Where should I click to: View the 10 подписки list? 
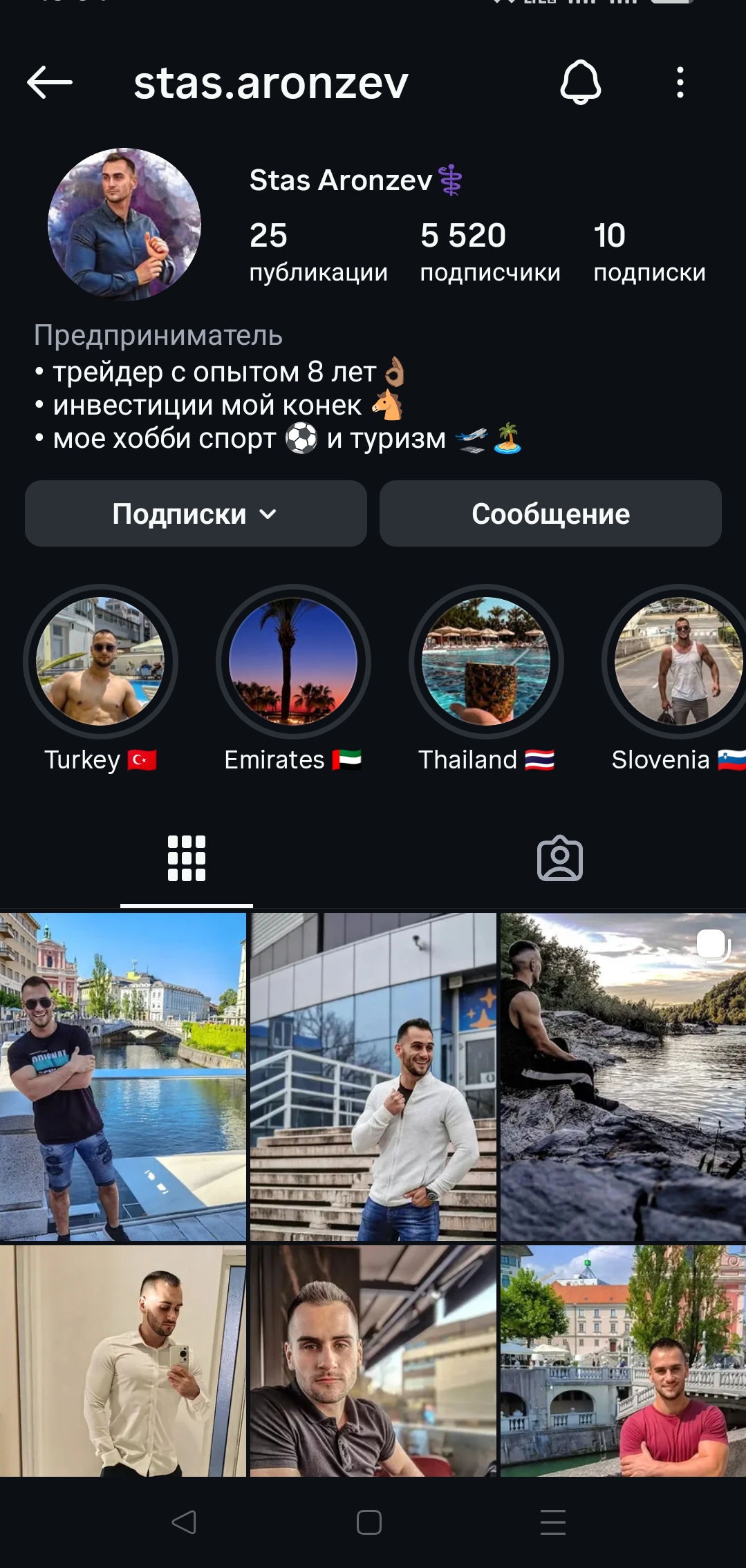649,251
